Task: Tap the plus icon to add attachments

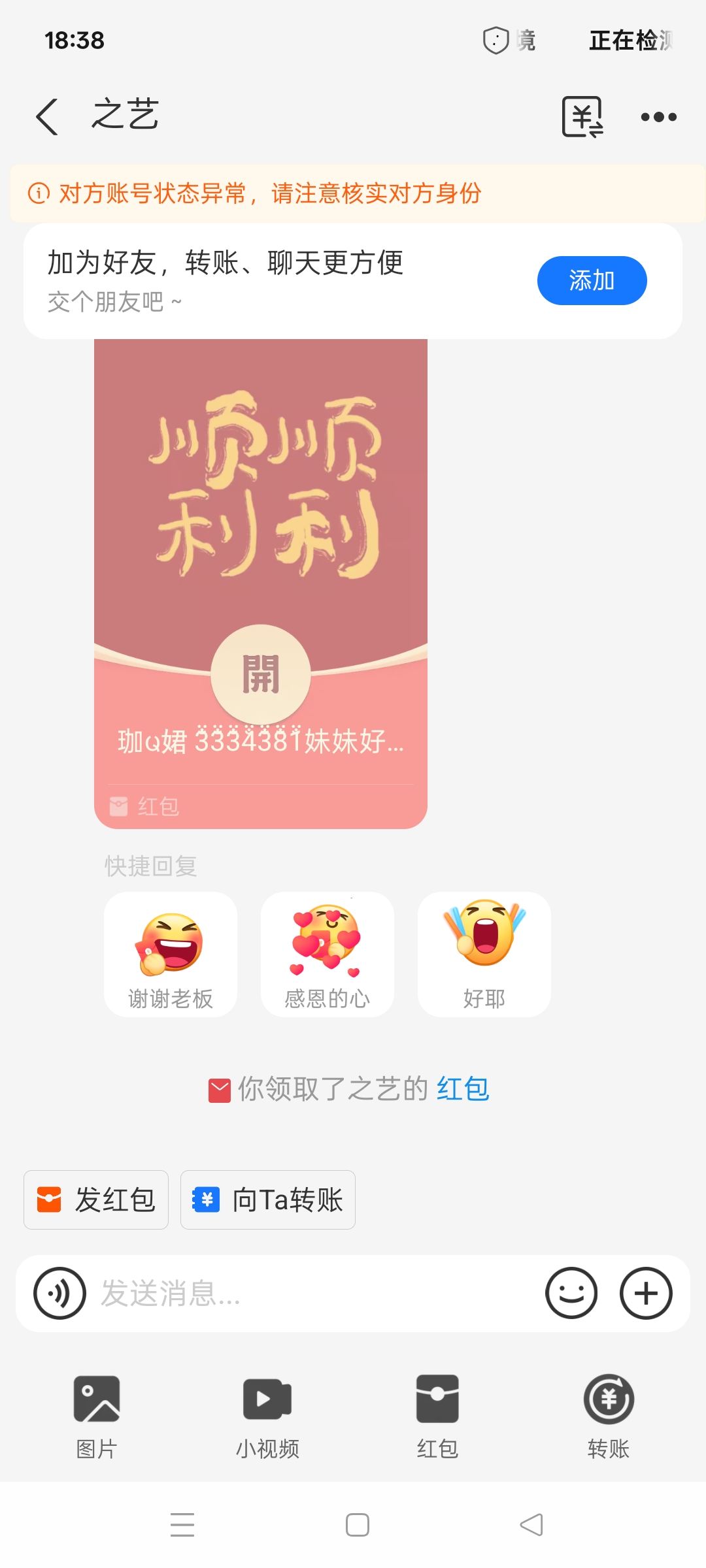Action: pos(646,1294)
